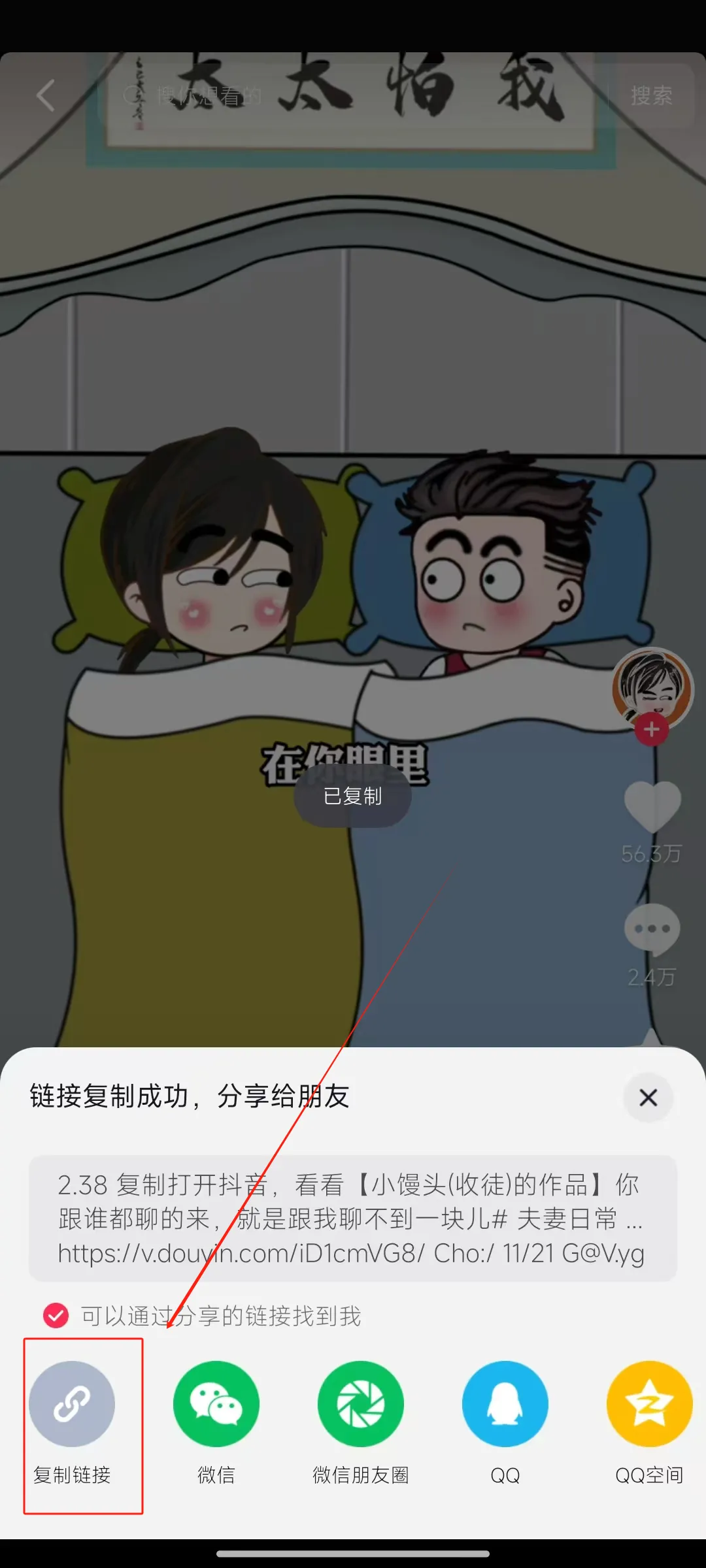Image resolution: width=706 pixels, height=1568 pixels.
Task: Go back with the top-left arrow
Action: (x=46, y=96)
